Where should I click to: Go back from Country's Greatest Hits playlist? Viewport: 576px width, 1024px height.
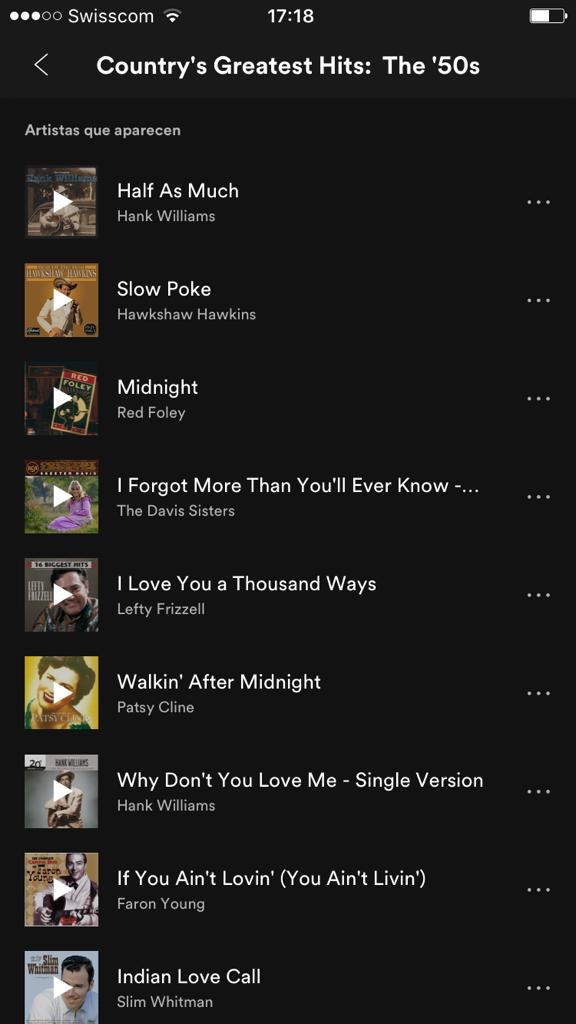pos(41,65)
